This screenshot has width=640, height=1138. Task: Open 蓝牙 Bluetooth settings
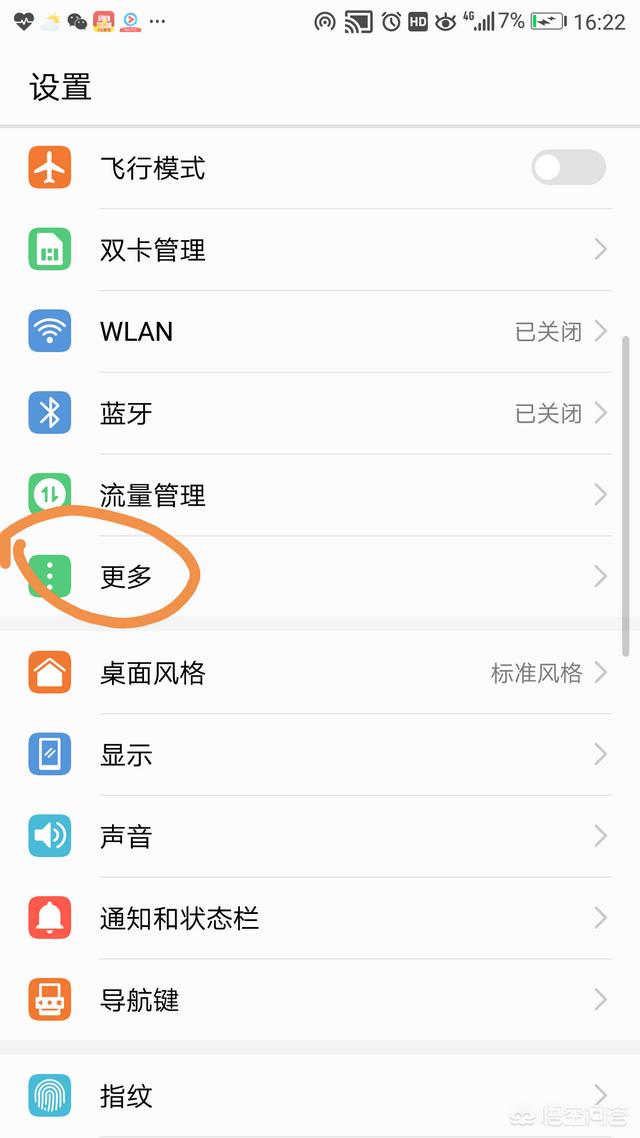coord(320,413)
